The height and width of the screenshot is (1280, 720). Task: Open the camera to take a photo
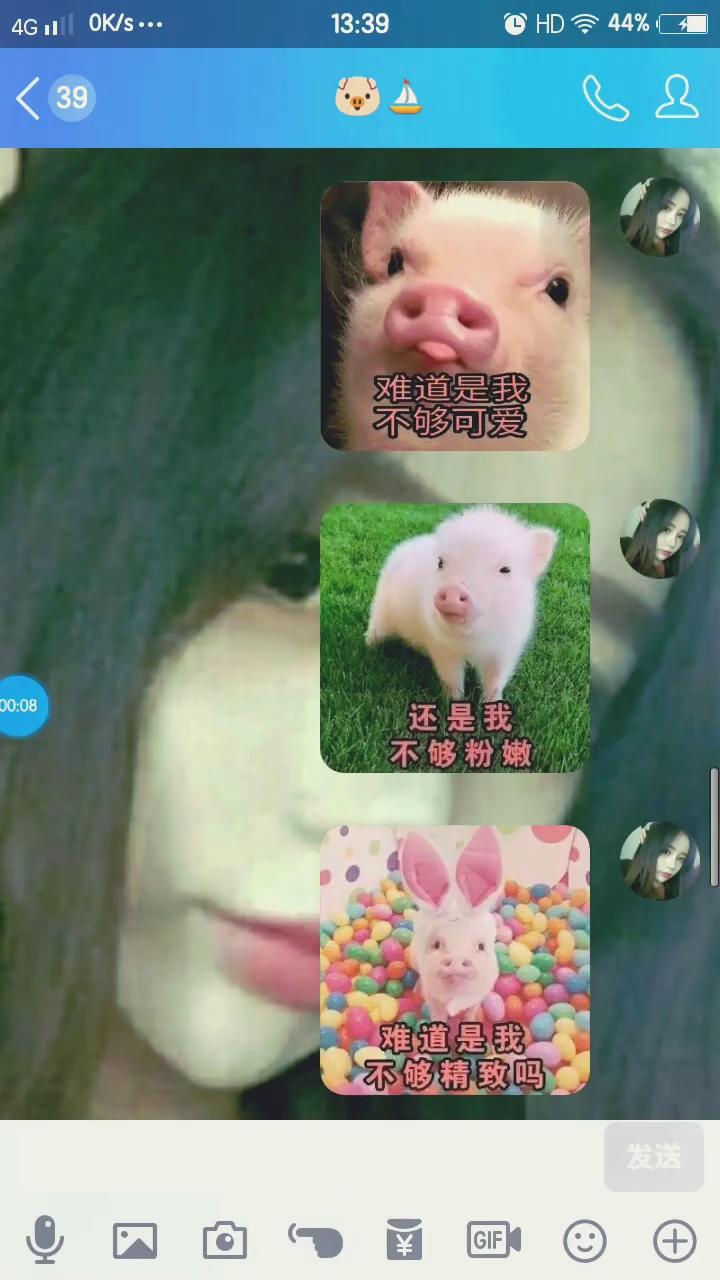[225, 1241]
